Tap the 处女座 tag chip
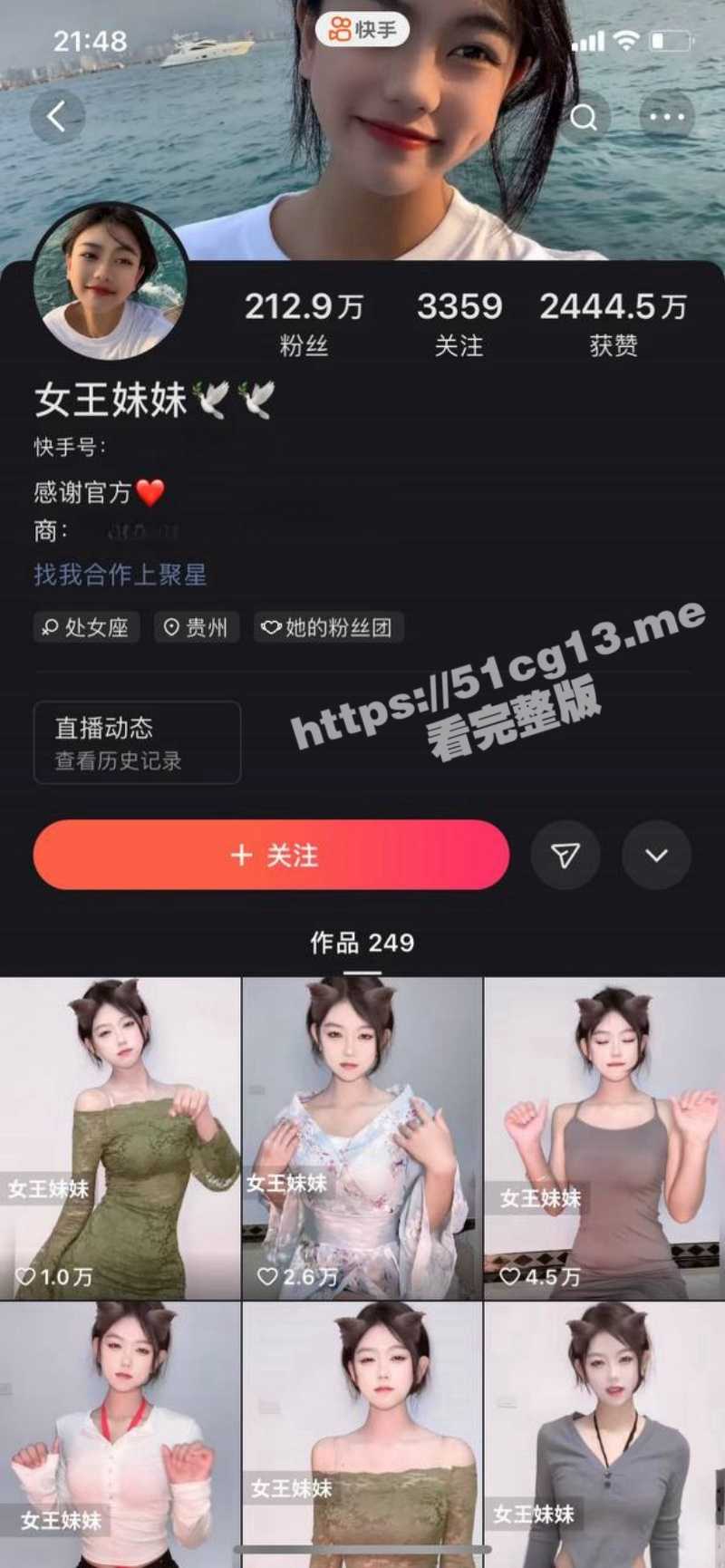 87,627
